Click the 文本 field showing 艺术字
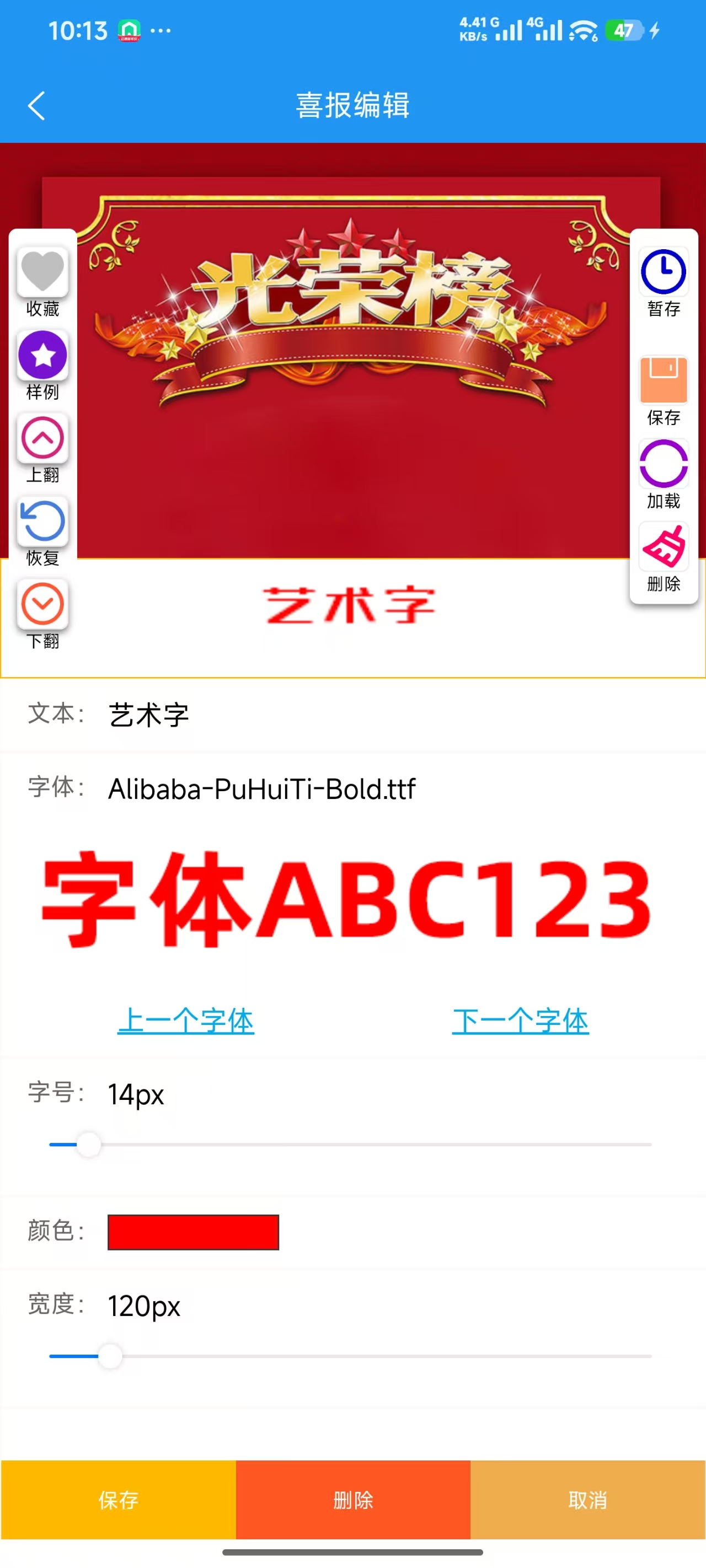This screenshot has height=1568, width=706. (148, 715)
